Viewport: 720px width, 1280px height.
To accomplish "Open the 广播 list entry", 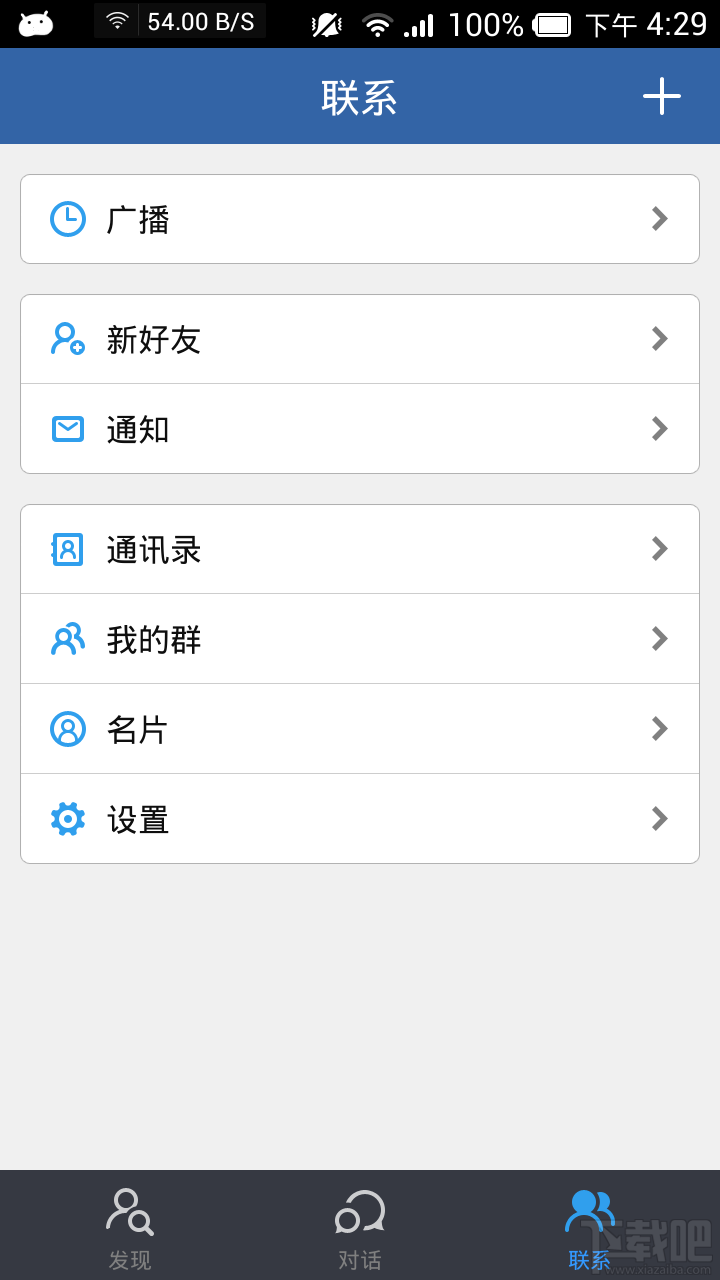I will 360,218.
